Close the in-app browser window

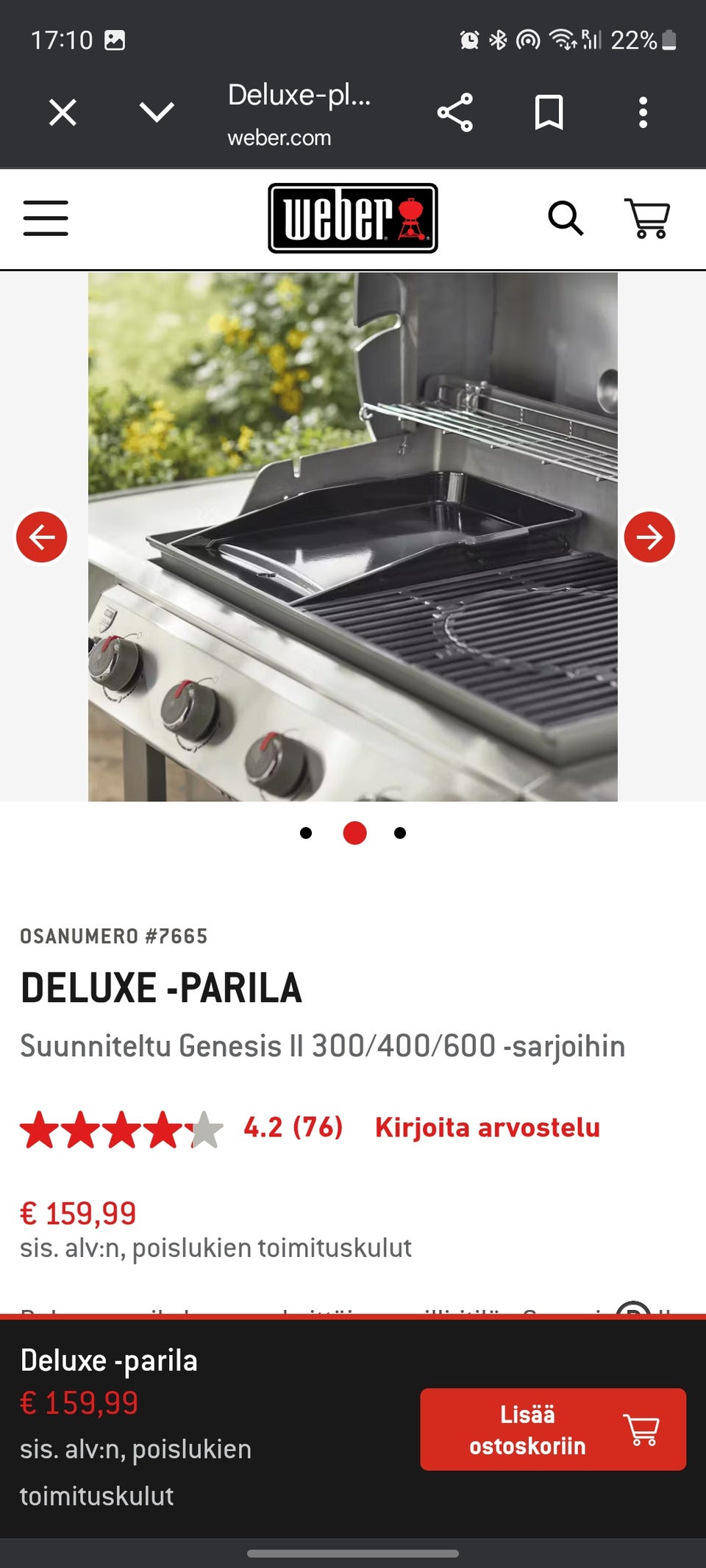pos(62,111)
